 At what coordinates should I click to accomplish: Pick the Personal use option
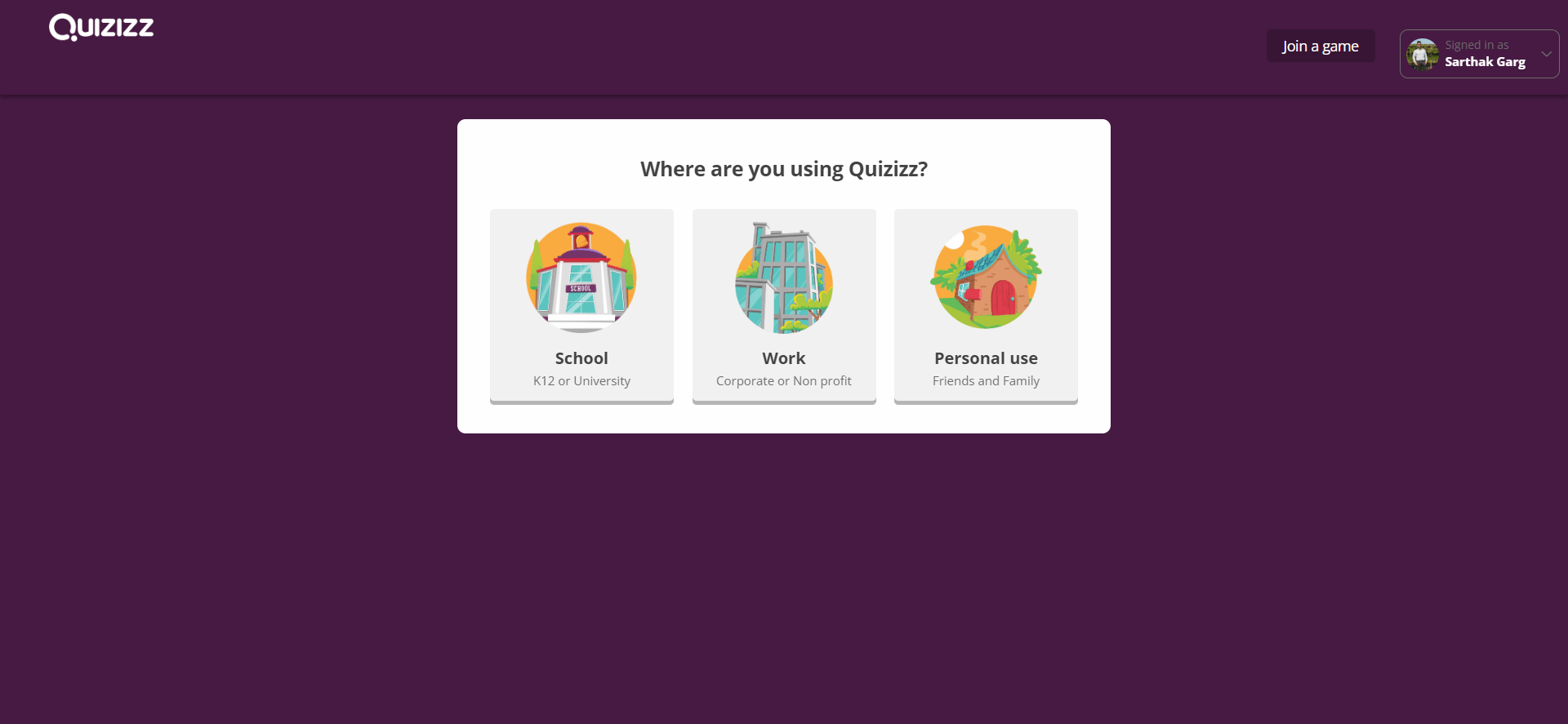click(x=986, y=306)
